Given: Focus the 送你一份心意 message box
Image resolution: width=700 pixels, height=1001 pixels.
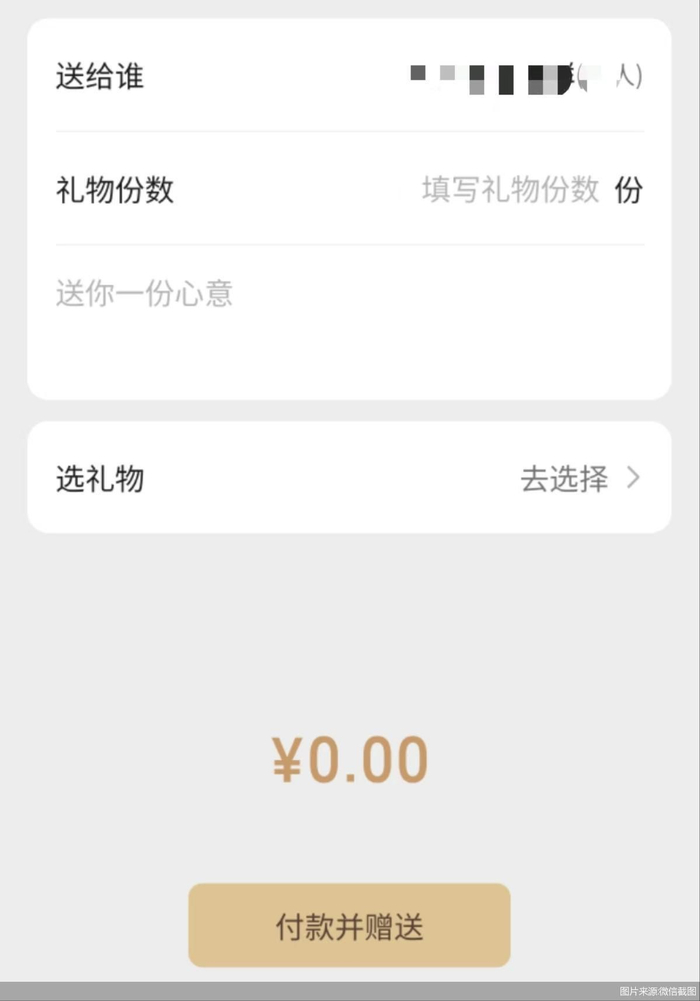Looking at the screenshot, I should coord(349,318).
